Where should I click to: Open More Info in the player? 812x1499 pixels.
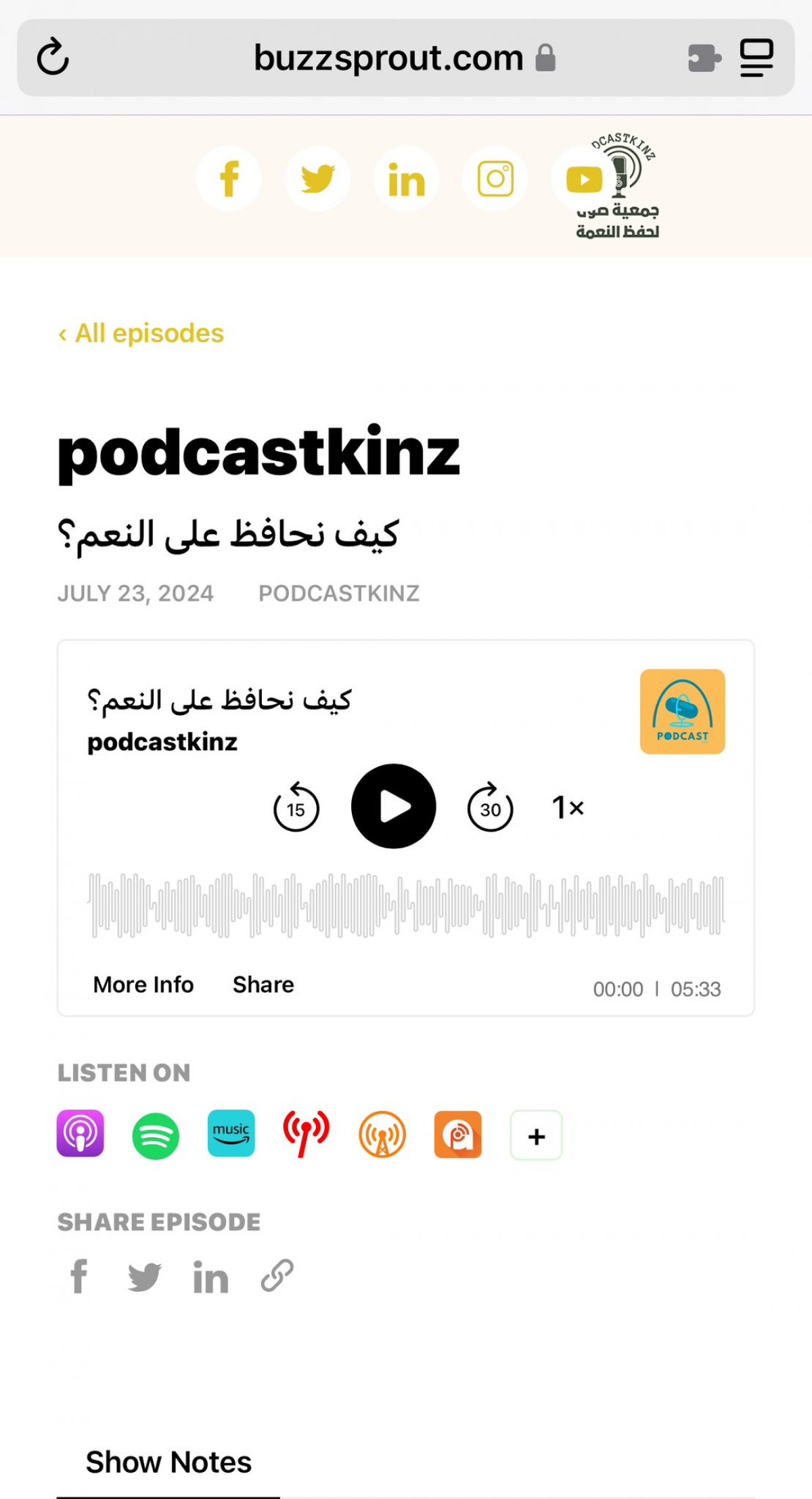[x=143, y=984]
